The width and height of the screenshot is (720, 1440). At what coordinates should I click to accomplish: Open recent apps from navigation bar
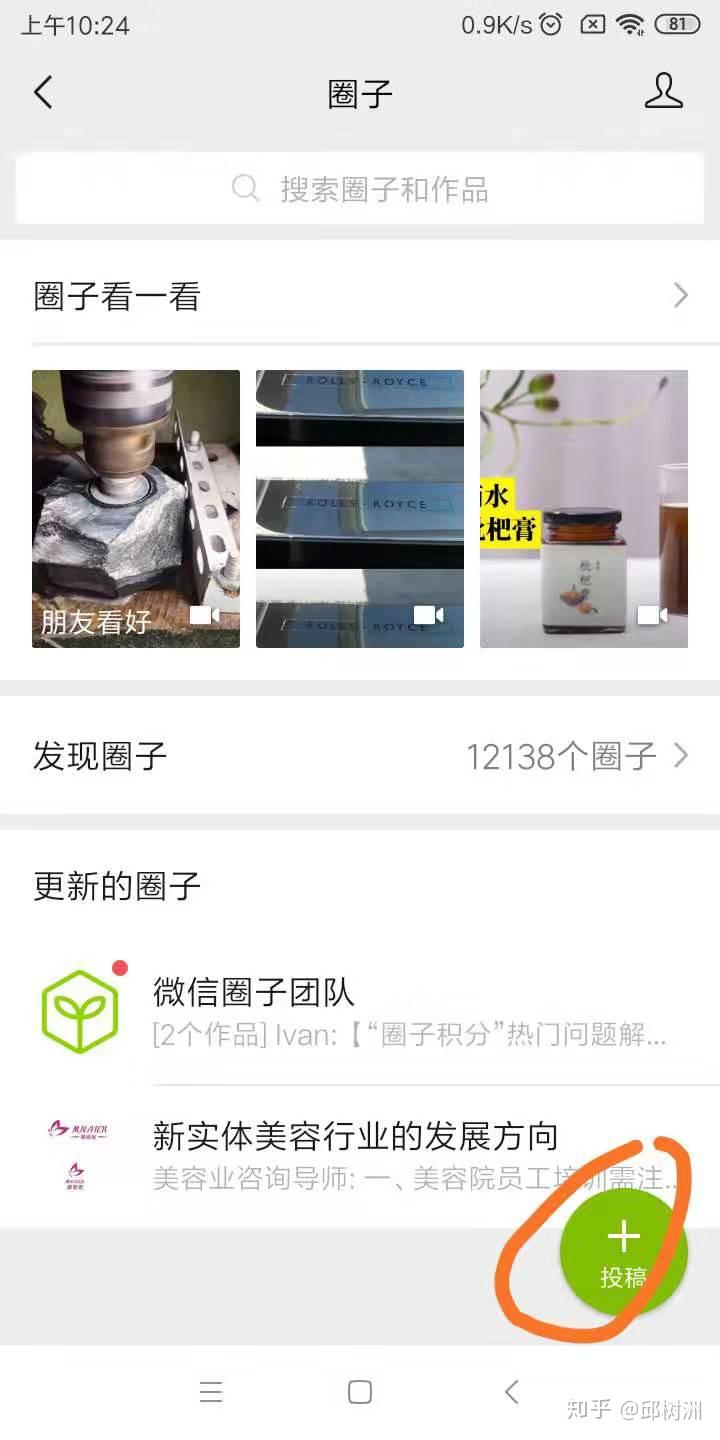pyautogui.click(x=211, y=1392)
